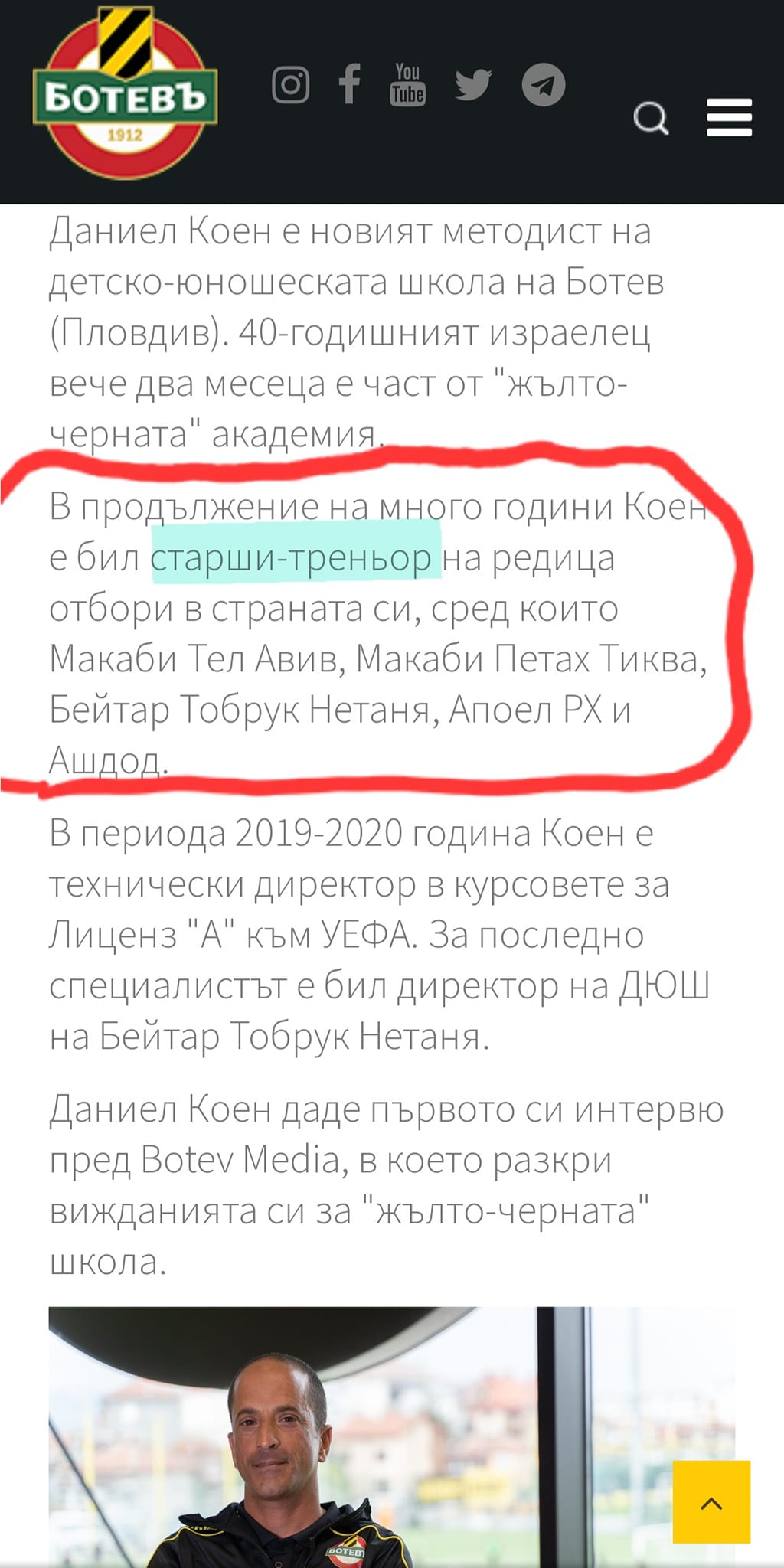784x1568 pixels.
Task: Open the YouTube channel icon
Action: point(407,84)
